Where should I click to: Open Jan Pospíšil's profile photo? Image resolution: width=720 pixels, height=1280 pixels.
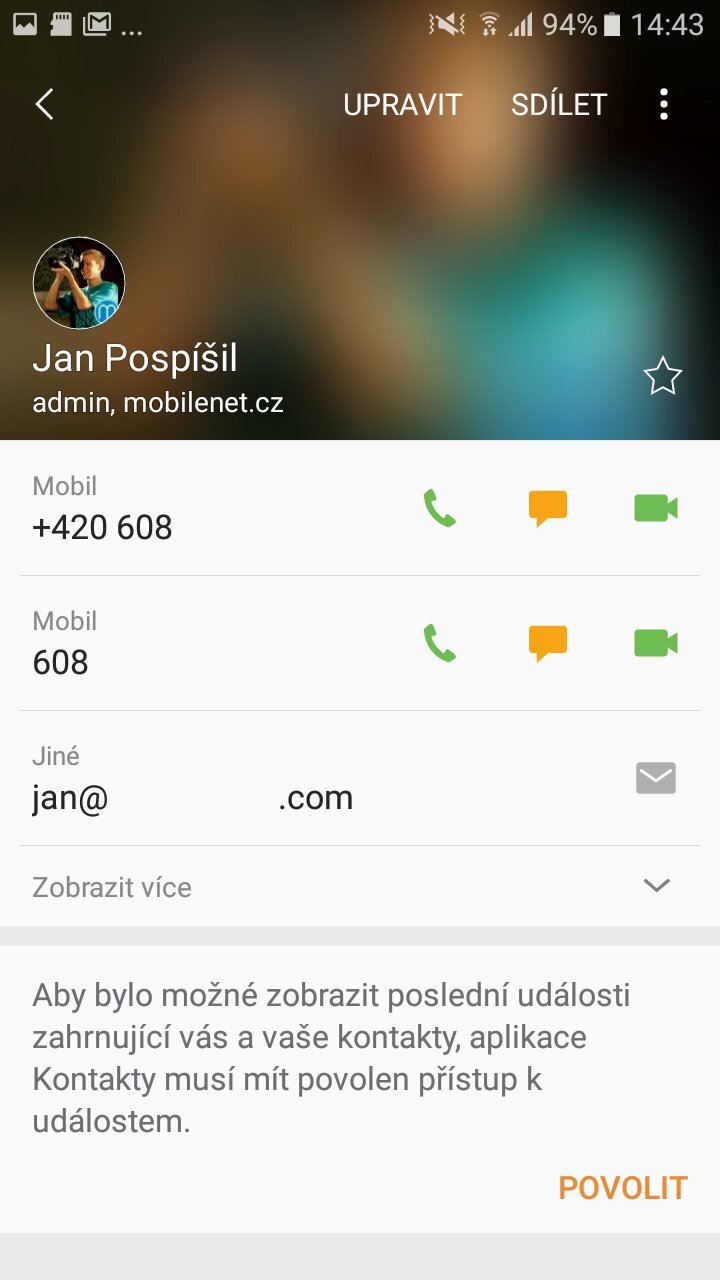(x=79, y=283)
